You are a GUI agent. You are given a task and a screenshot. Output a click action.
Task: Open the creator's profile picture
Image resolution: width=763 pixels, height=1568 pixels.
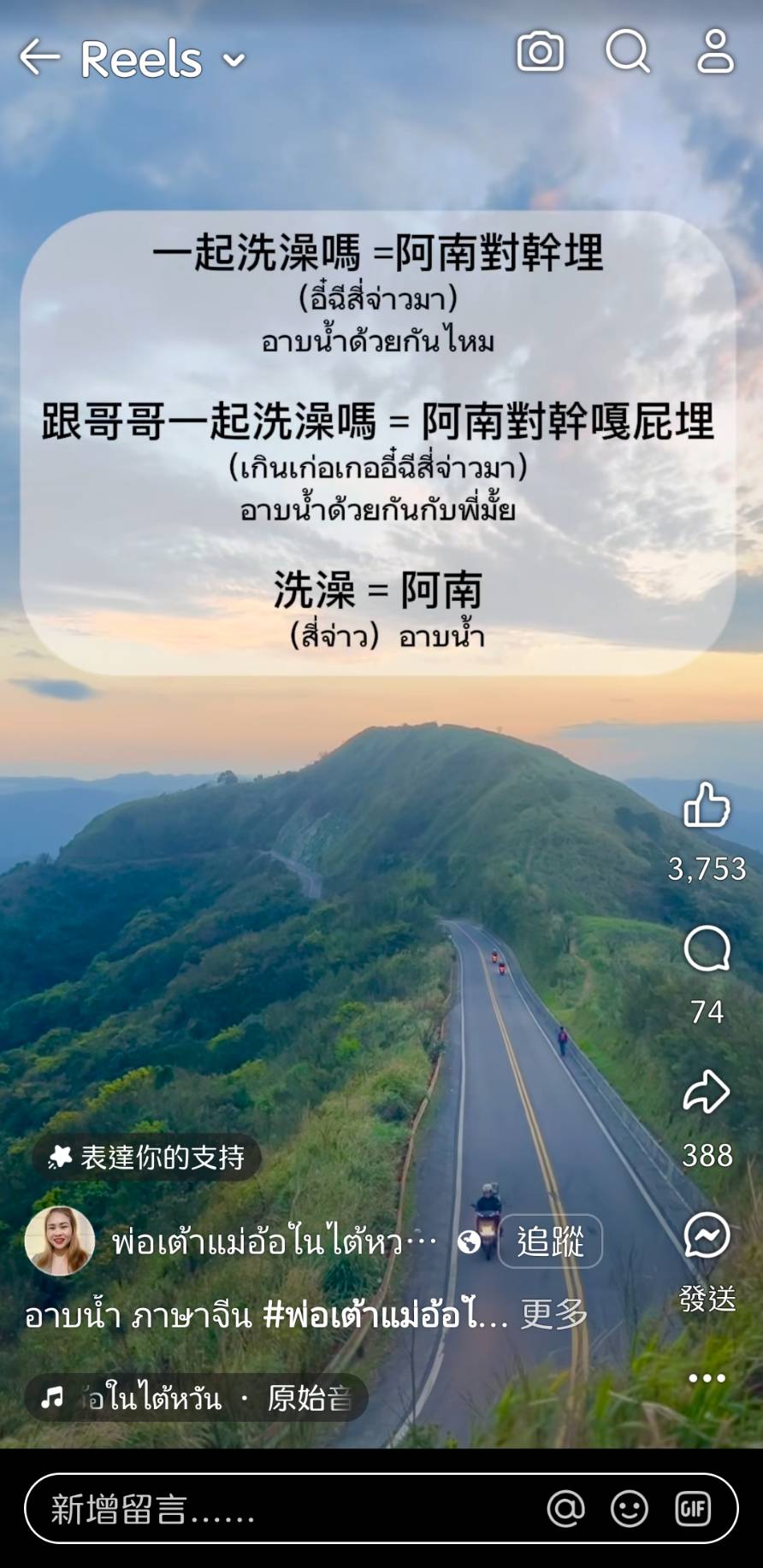click(59, 1241)
